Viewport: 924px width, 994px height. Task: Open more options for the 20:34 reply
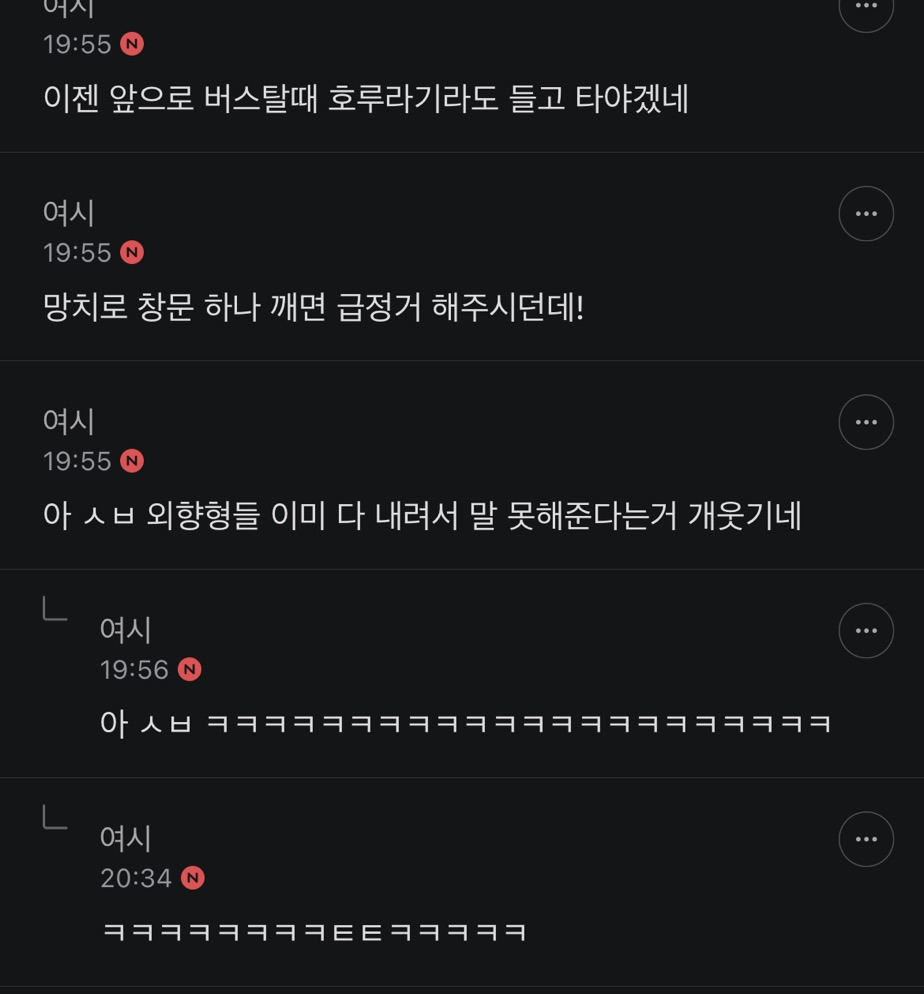[x=865, y=839]
